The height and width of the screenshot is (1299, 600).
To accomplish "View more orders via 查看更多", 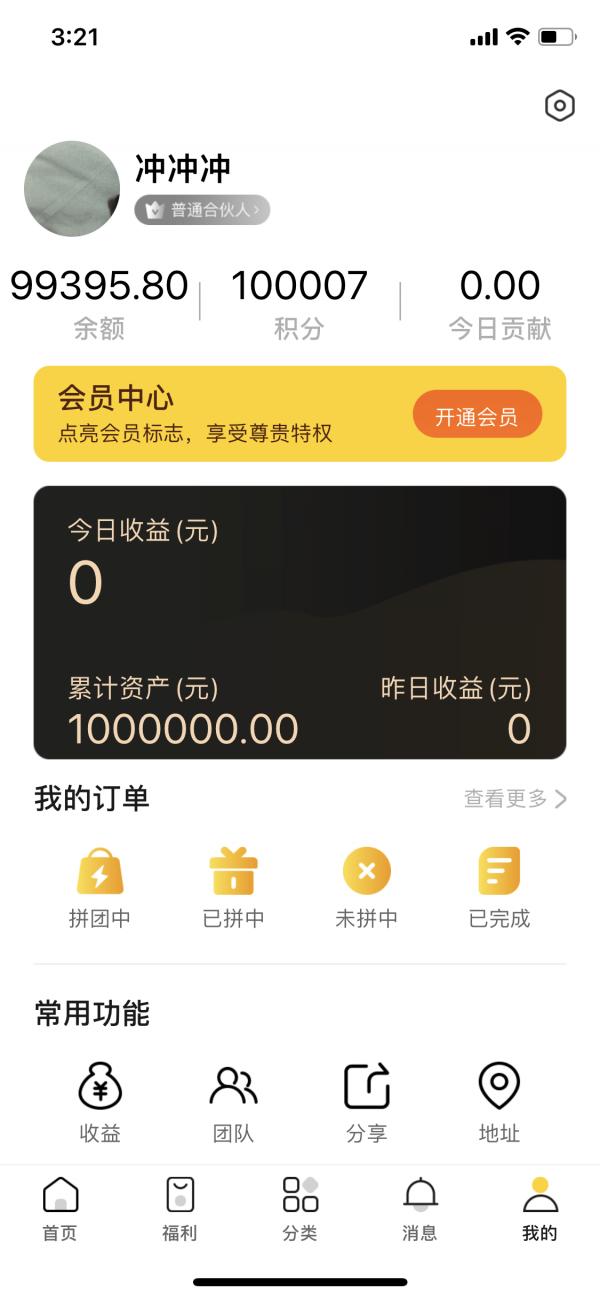I will point(515,798).
